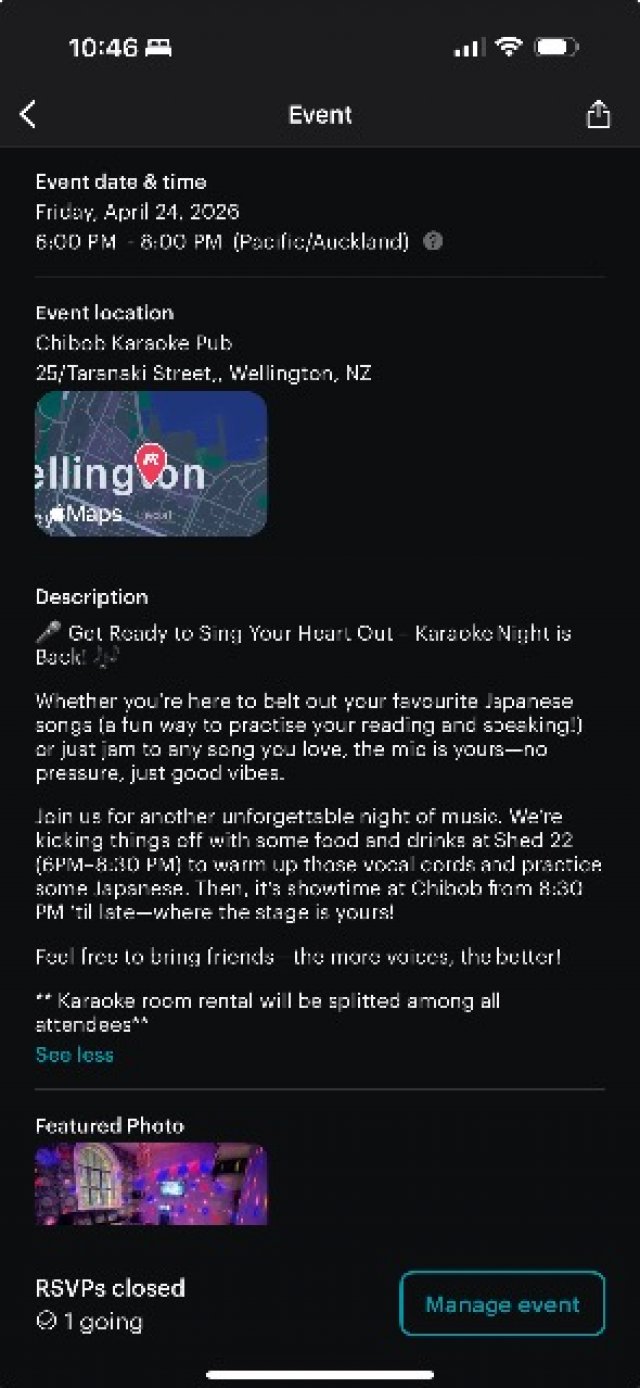Tap the Manage event button
Screen dimensions: 640x1388
click(x=502, y=1304)
